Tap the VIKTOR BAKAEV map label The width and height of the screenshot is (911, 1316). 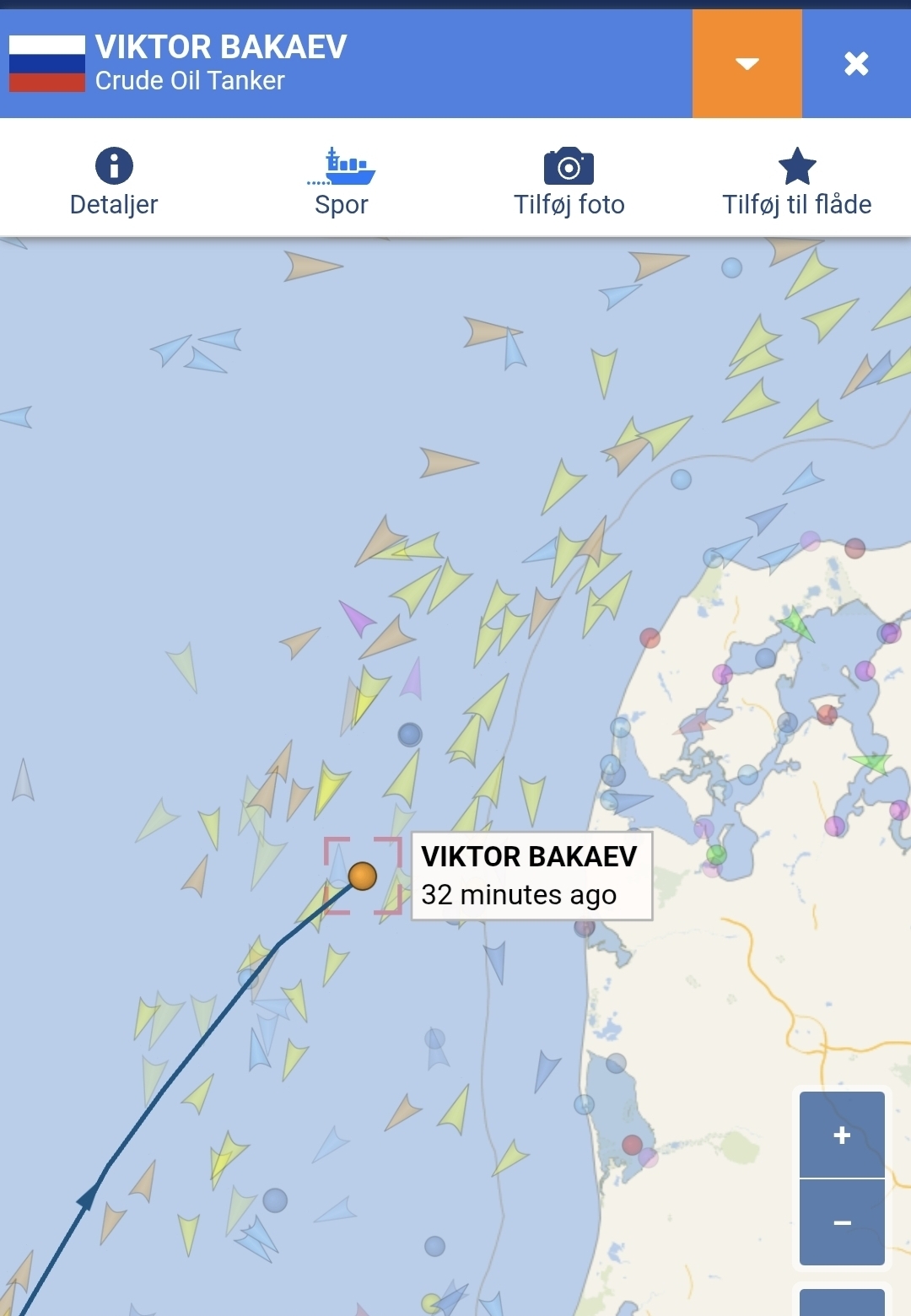(531, 876)
